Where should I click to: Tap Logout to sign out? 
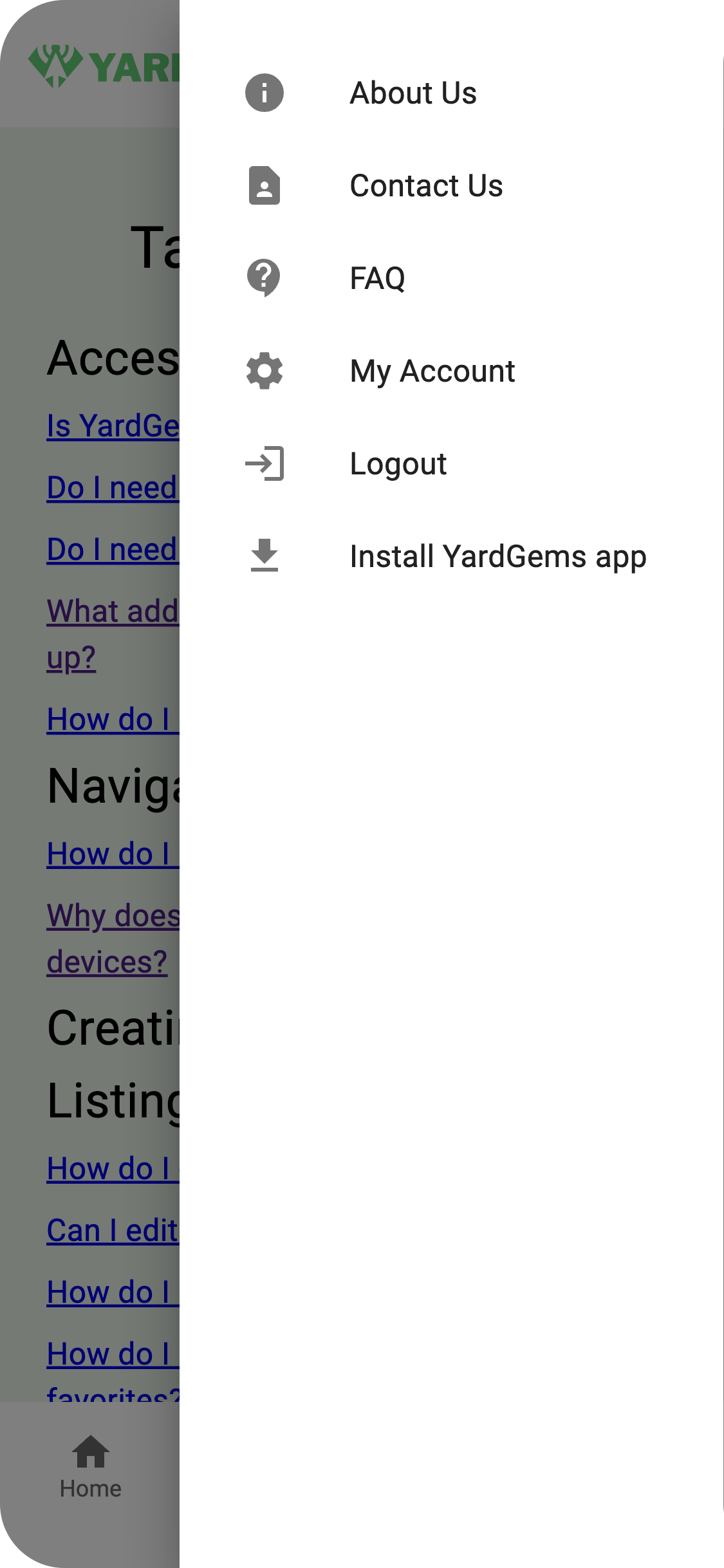tap(398, 464)
